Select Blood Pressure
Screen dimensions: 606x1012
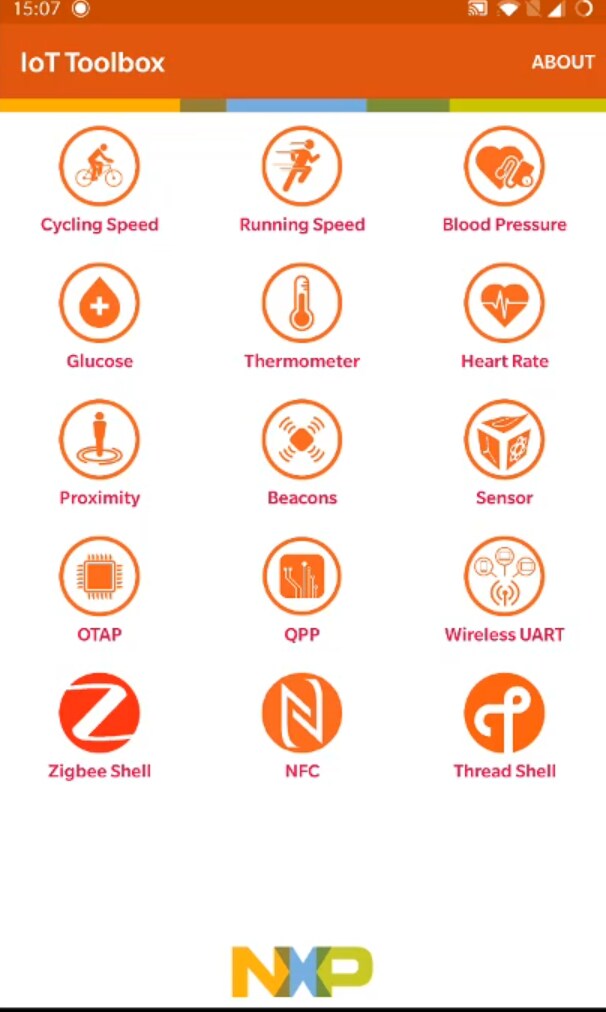click(504, 167)
